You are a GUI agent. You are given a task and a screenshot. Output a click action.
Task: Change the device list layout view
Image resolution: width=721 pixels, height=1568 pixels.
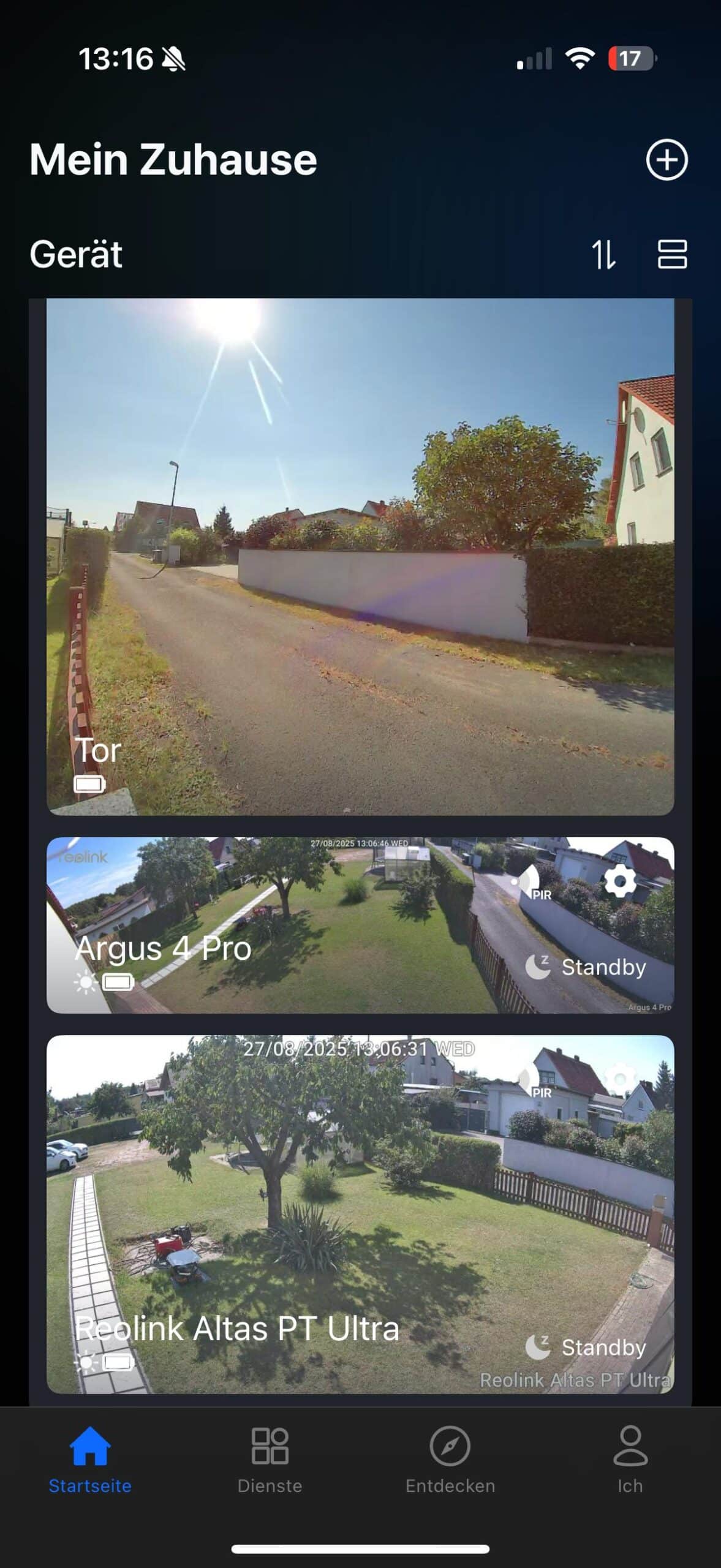(672, 254)
